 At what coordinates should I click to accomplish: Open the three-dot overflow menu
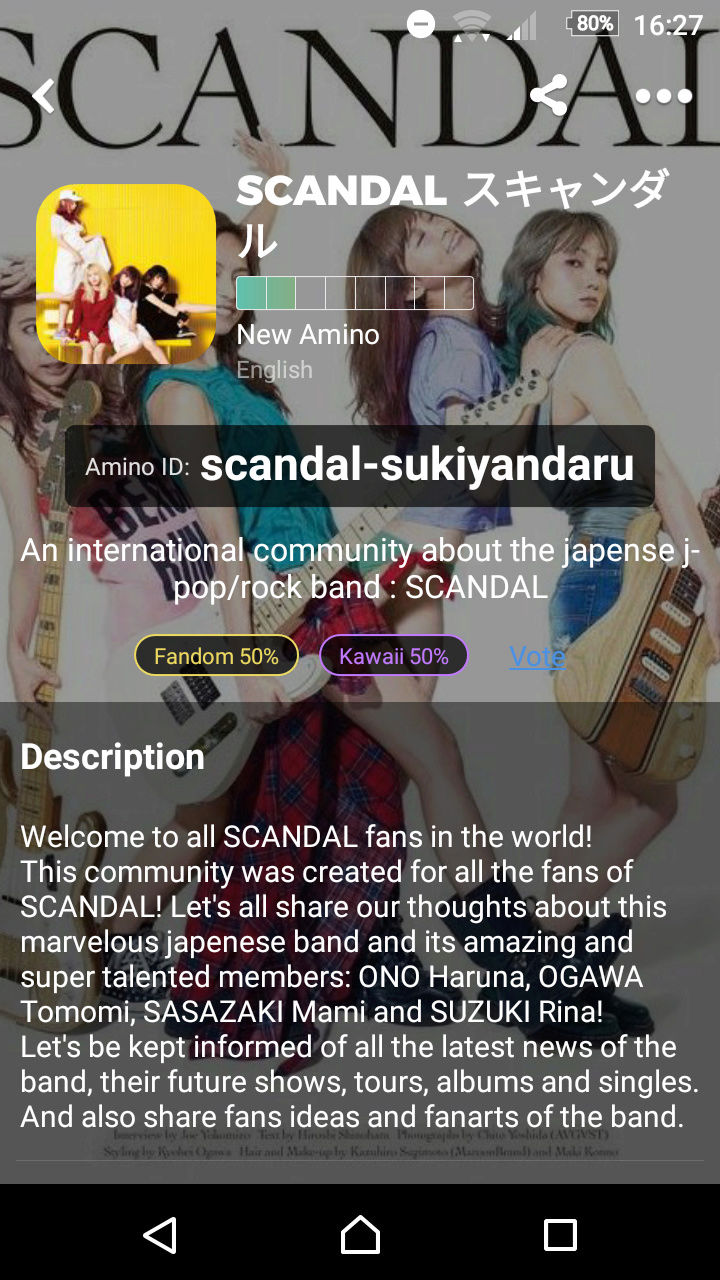click(x=664, y=96)
